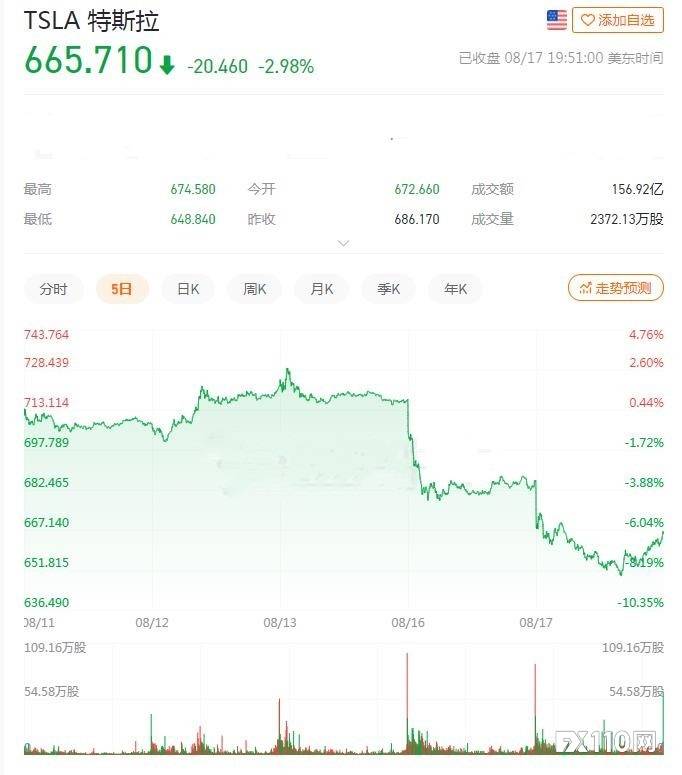
Task: Open the 走势预测 trend forecast
Action: 615,288
